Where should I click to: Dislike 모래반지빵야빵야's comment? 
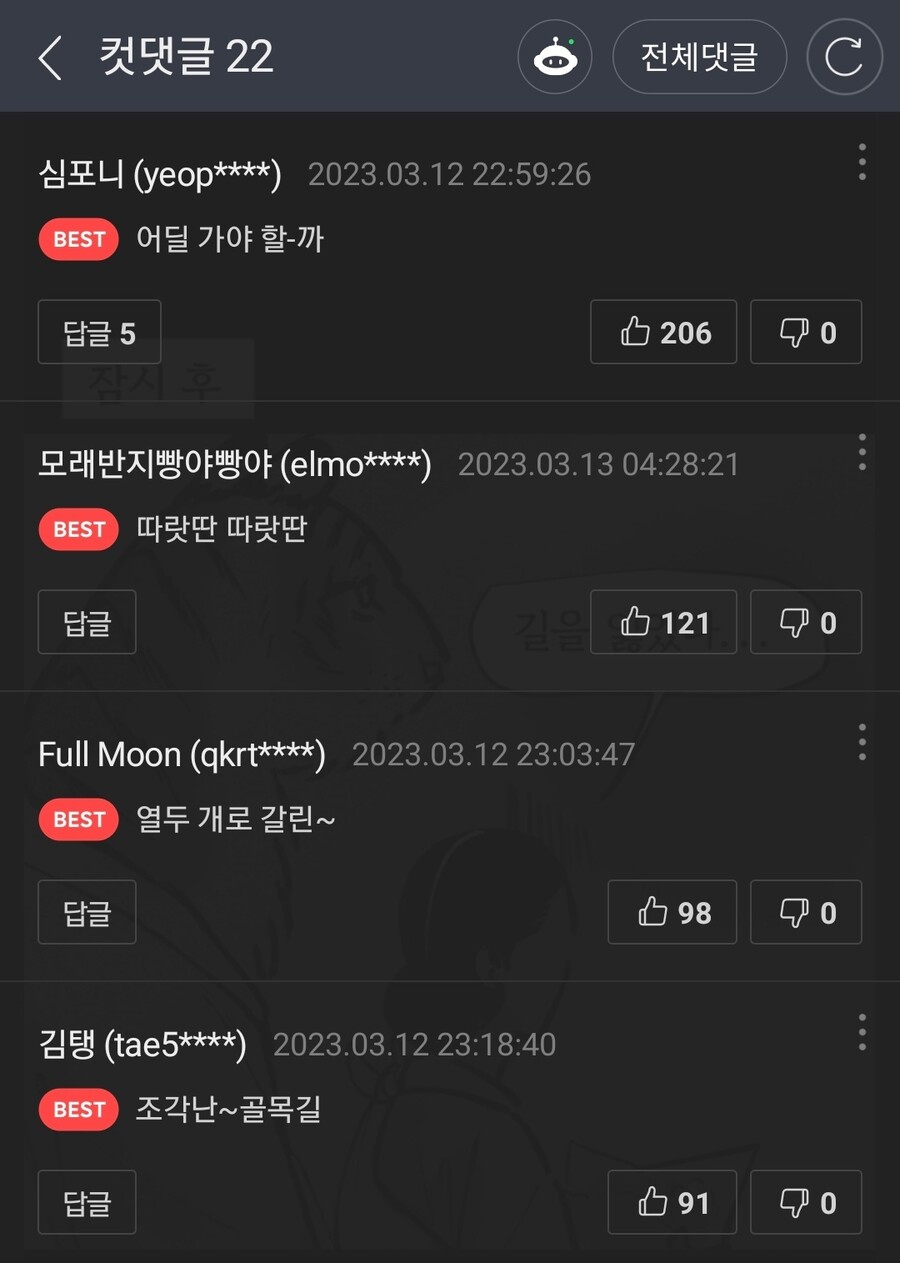point(806,622)
